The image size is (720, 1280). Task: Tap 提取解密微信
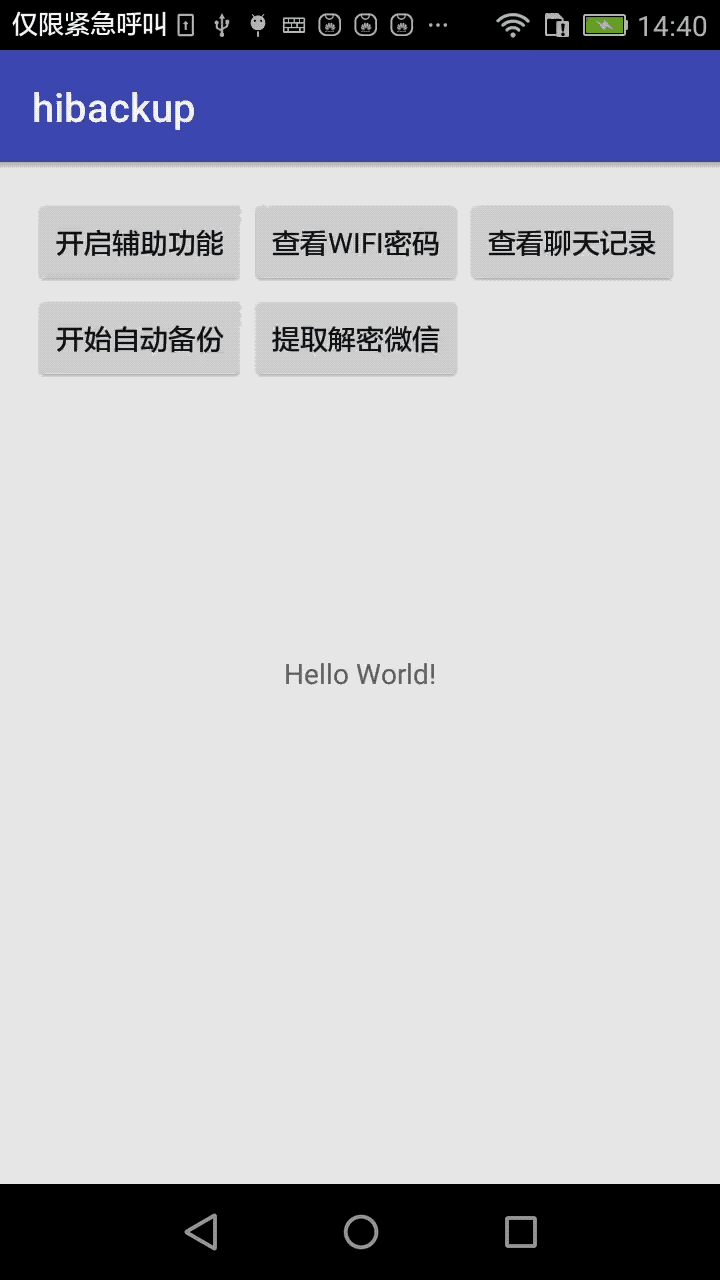[x=356, y=339]
